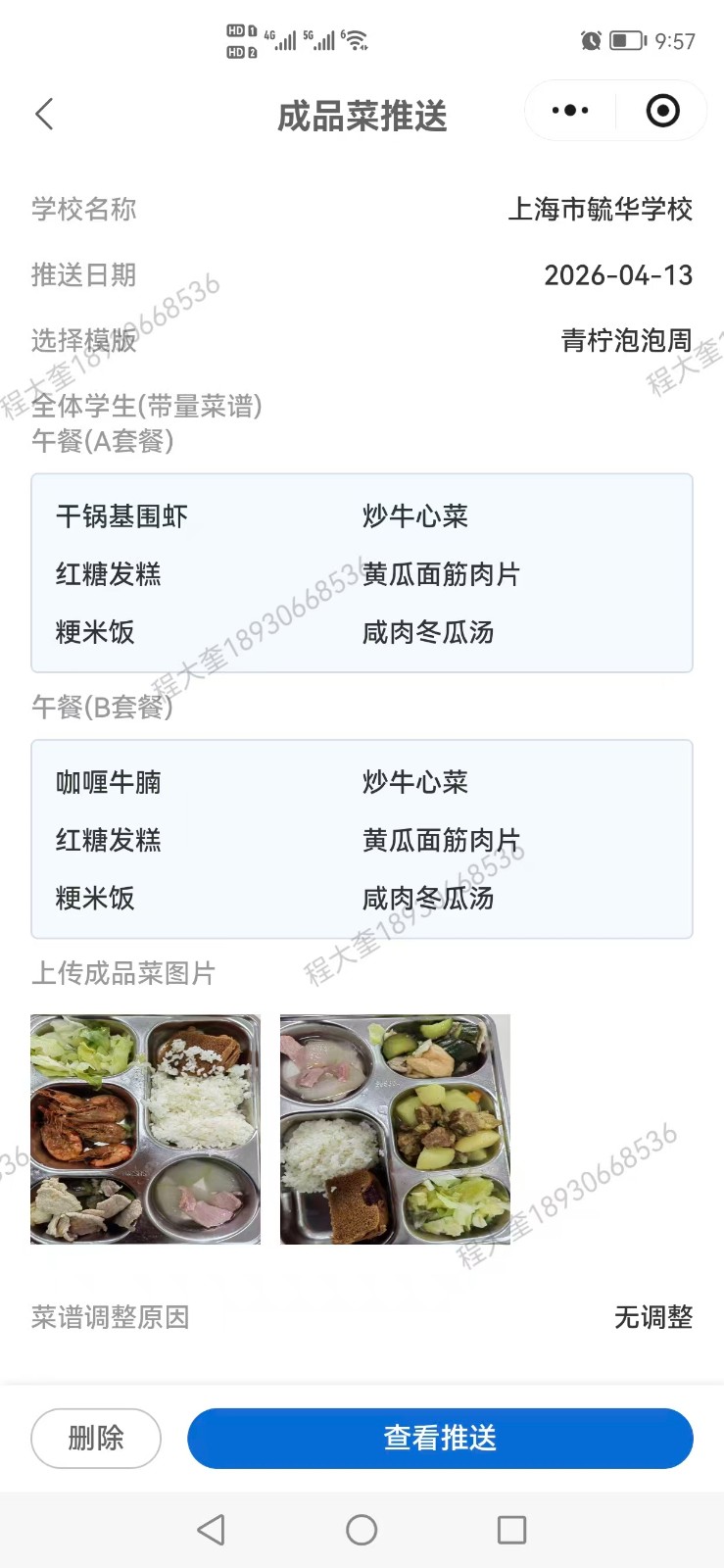
Task: Go to the system home screen
Action: [362, 1530]
